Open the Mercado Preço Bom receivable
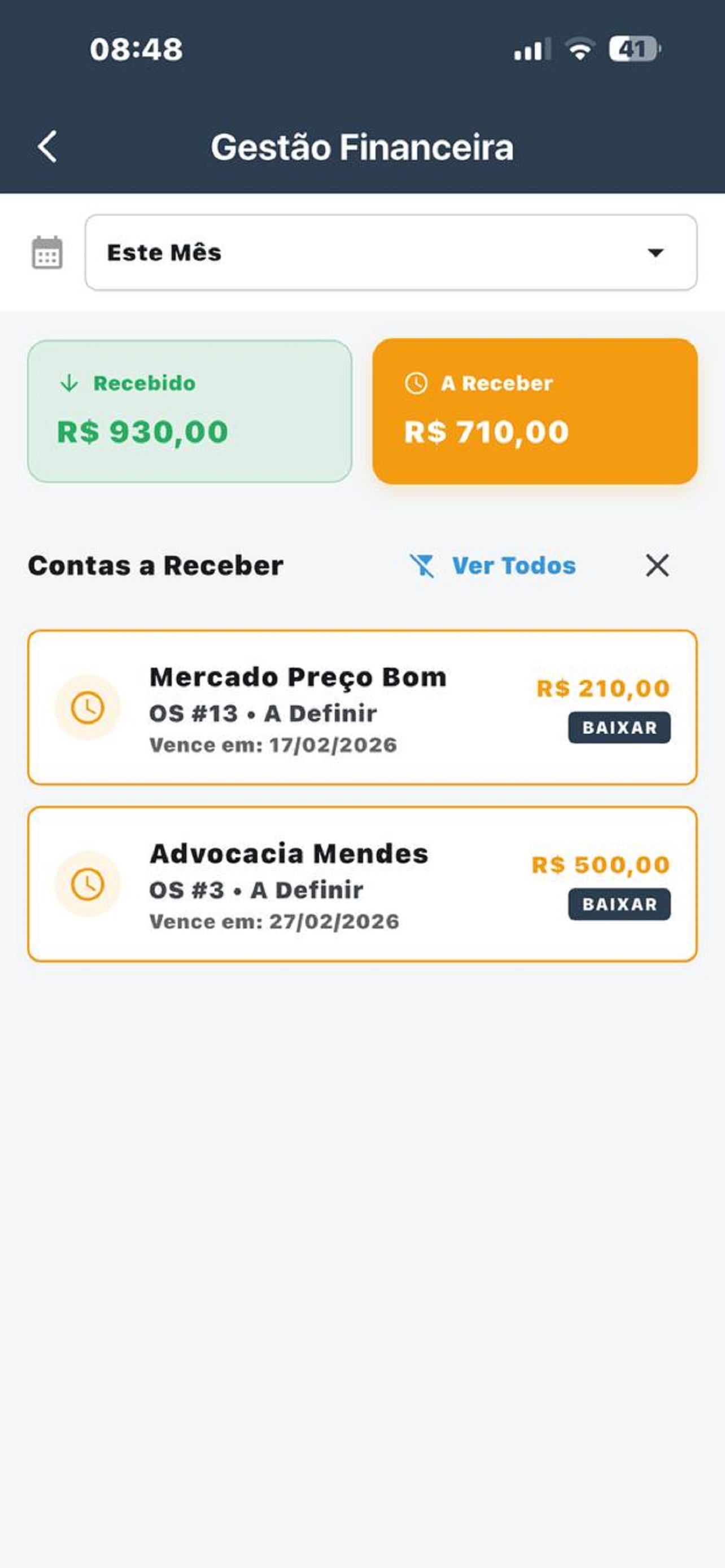725x1568 pixels. (x=298, y=707)
